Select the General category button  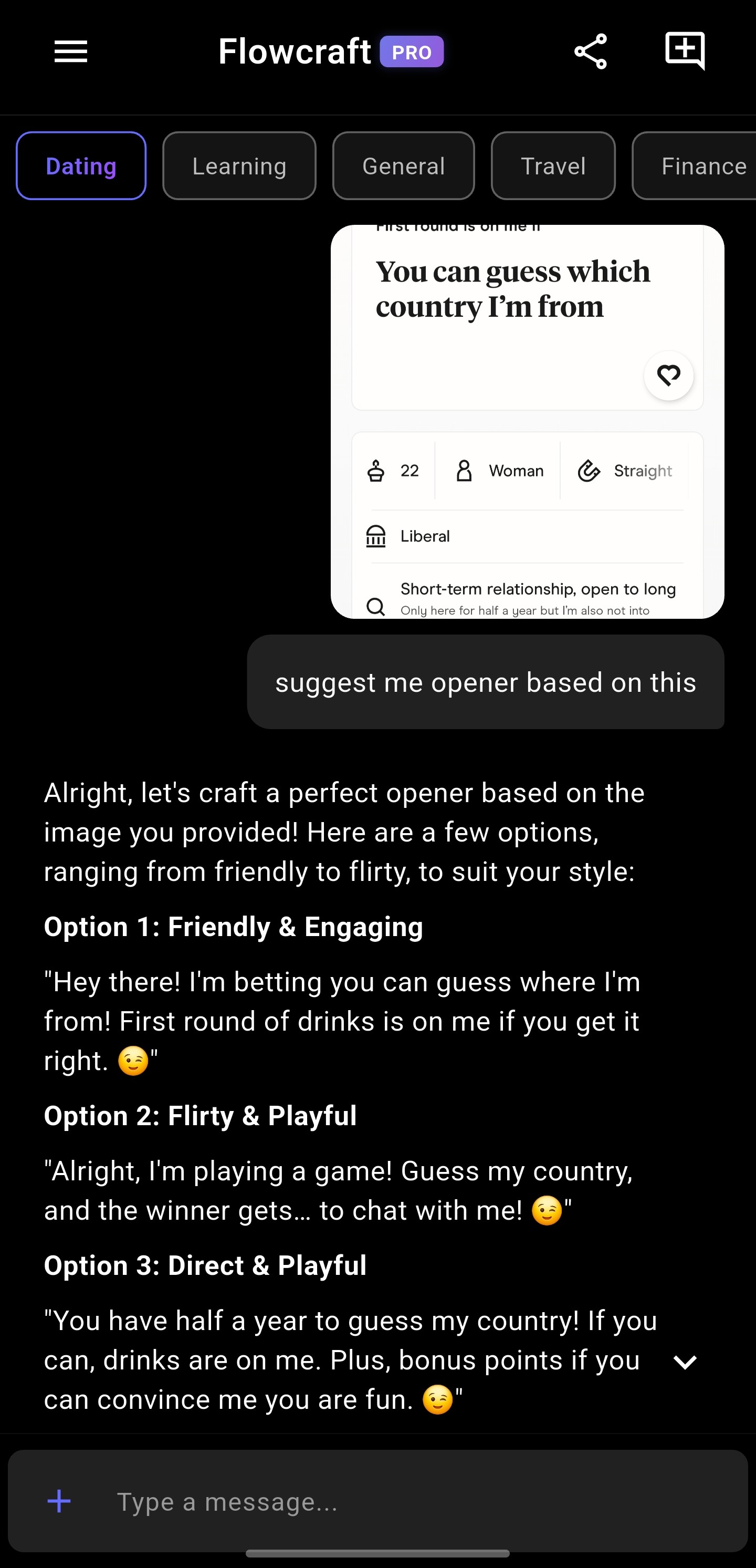click(x=403, y=165)
